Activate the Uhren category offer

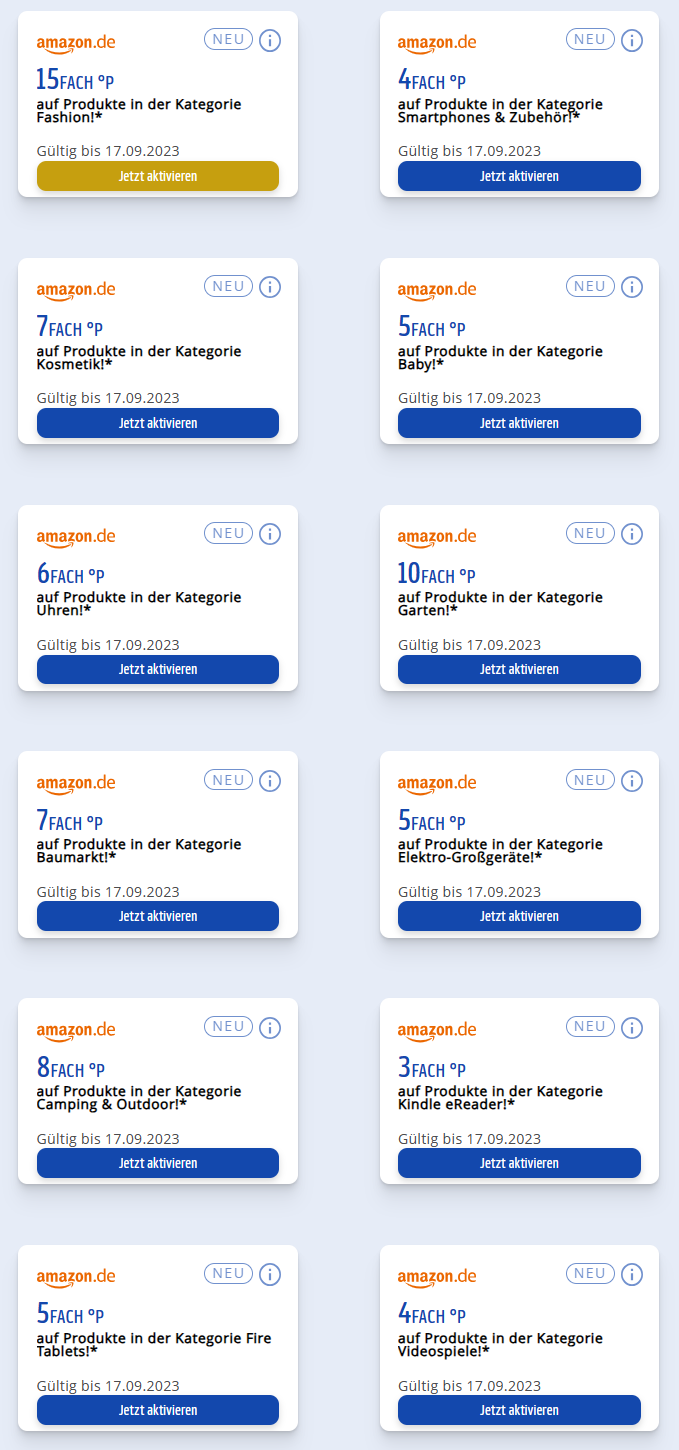pyautogui.click(x=158, y=669)
